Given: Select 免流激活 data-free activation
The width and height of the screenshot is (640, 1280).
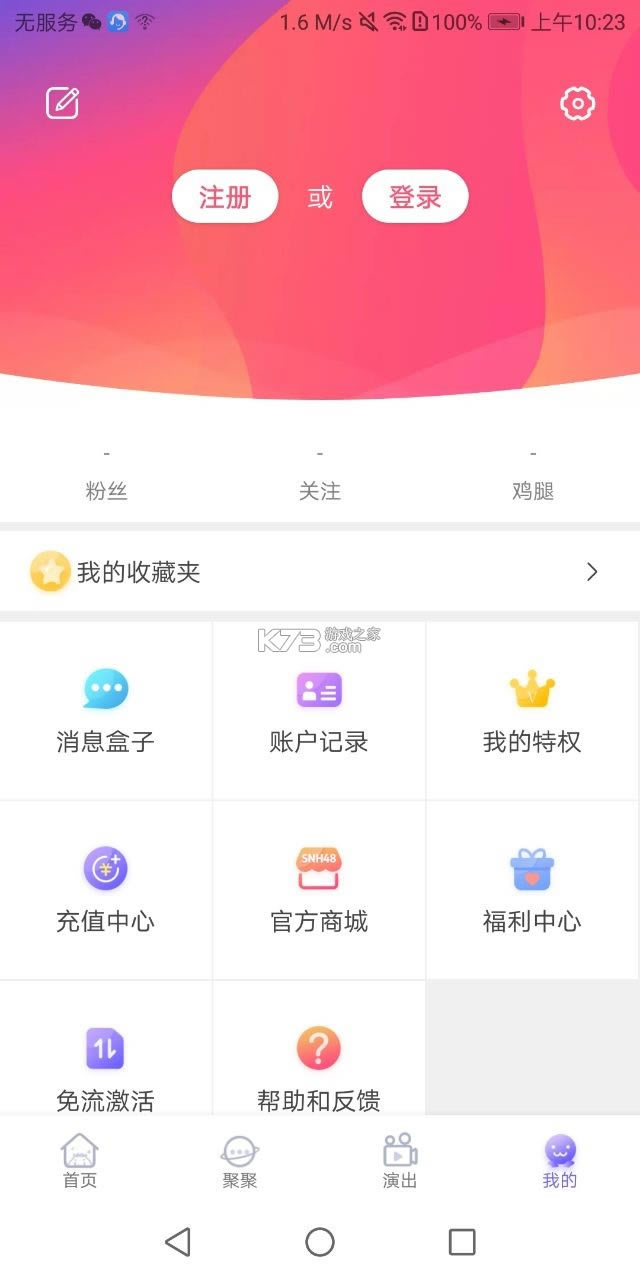Looking at the screenshot, I should pyautogui.click(x=106, y=1065).
